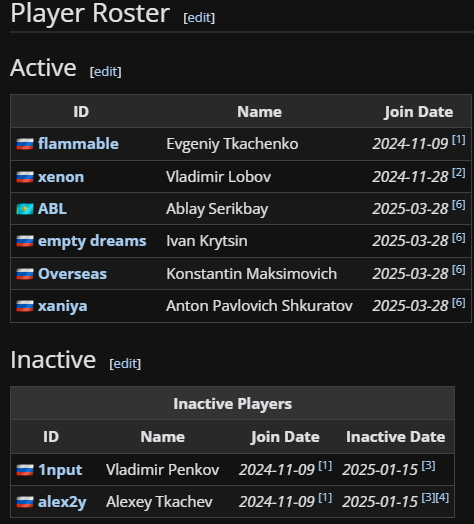Edit the Inactive section
Image resolution: width=474 pixels, height=524 pixels.
click(x=125, y=364)
